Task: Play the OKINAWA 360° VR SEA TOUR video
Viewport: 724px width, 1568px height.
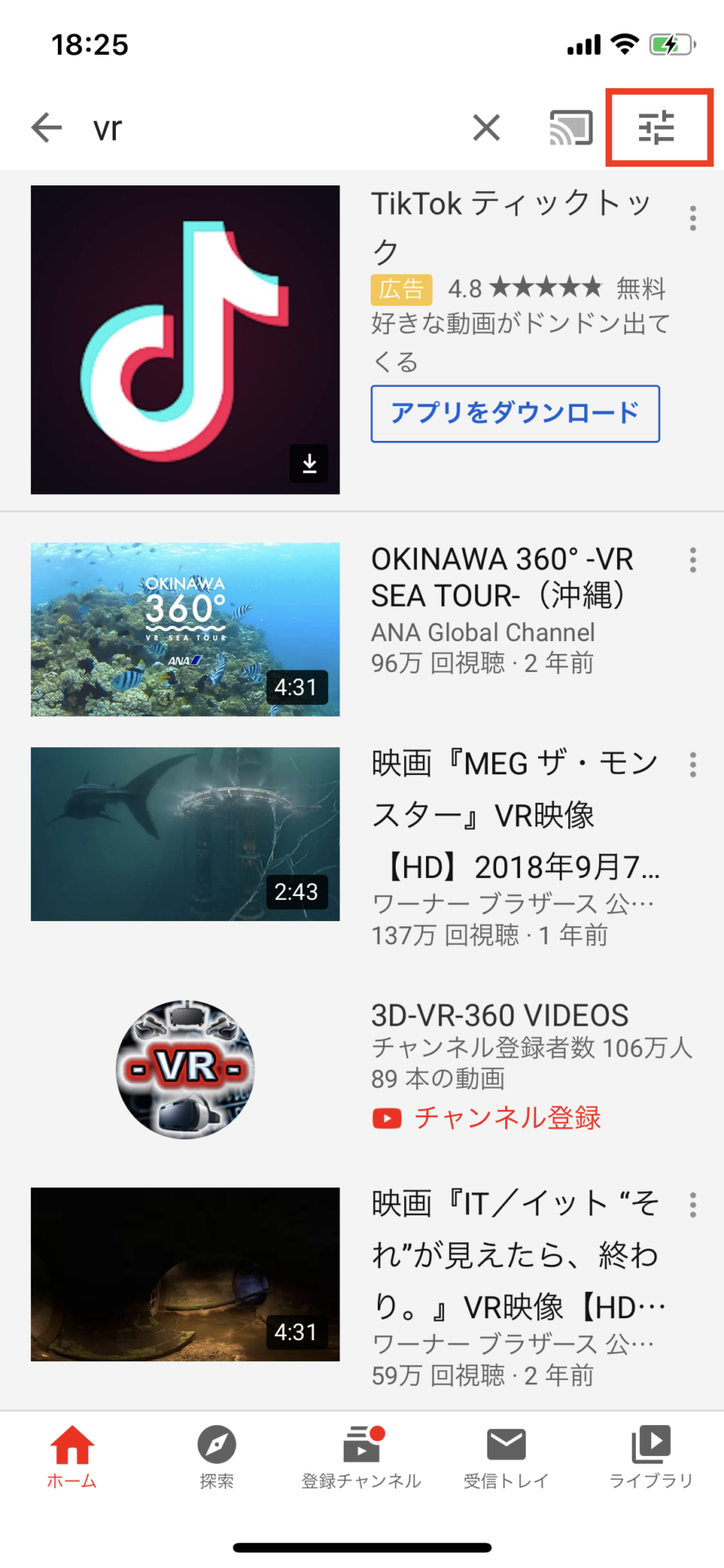Action: pyautogui.click(x=185, y=629)
